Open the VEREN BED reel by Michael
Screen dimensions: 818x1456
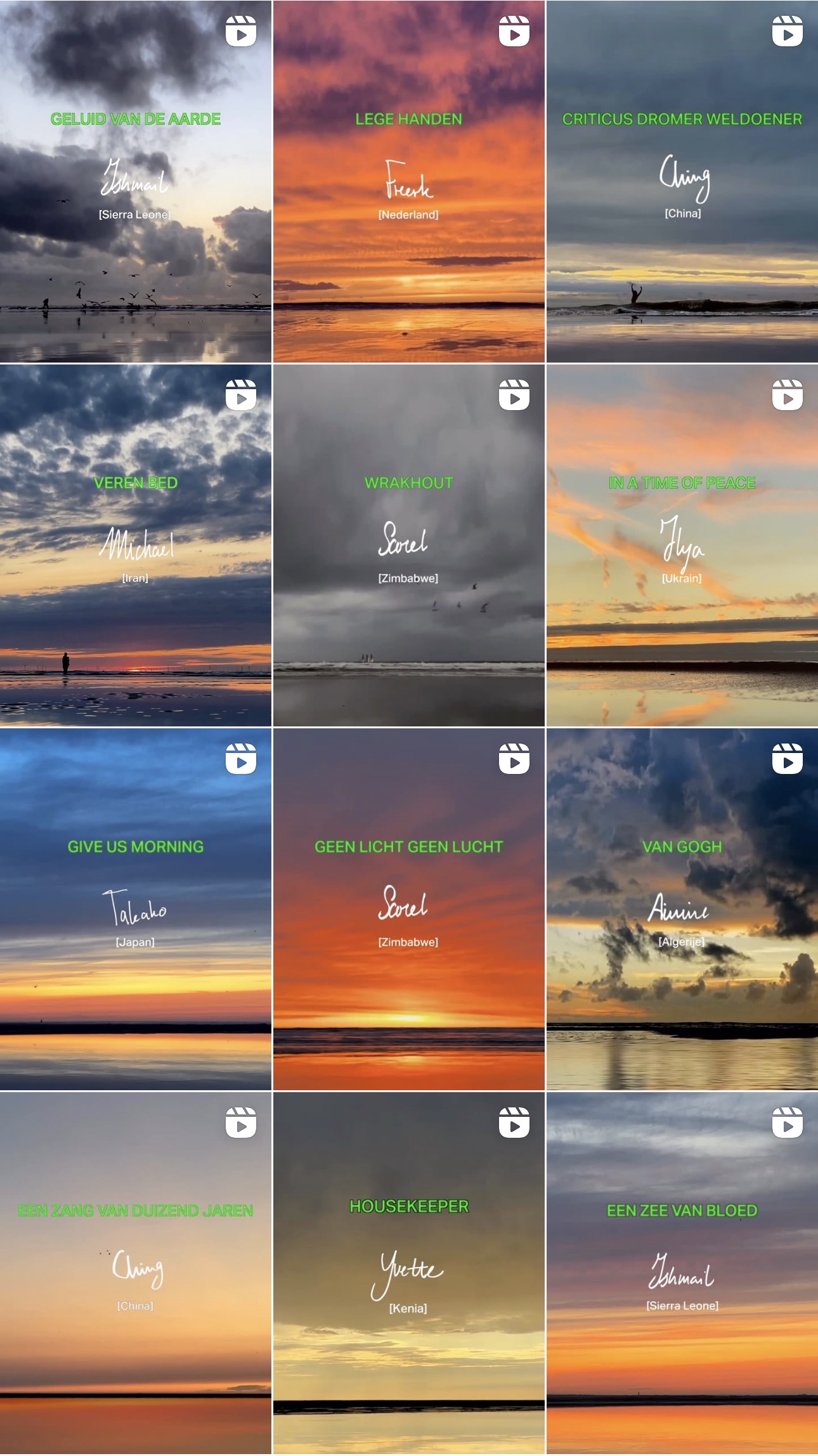point(136,545)
